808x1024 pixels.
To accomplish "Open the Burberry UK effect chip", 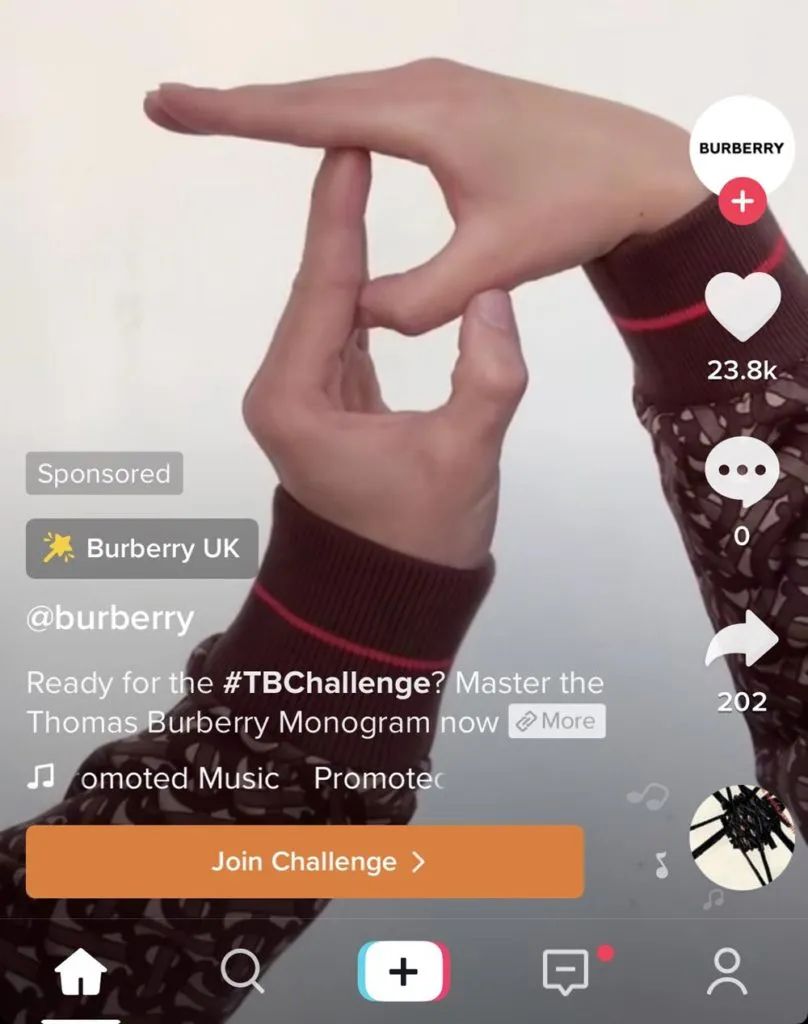I will (142, 548).
